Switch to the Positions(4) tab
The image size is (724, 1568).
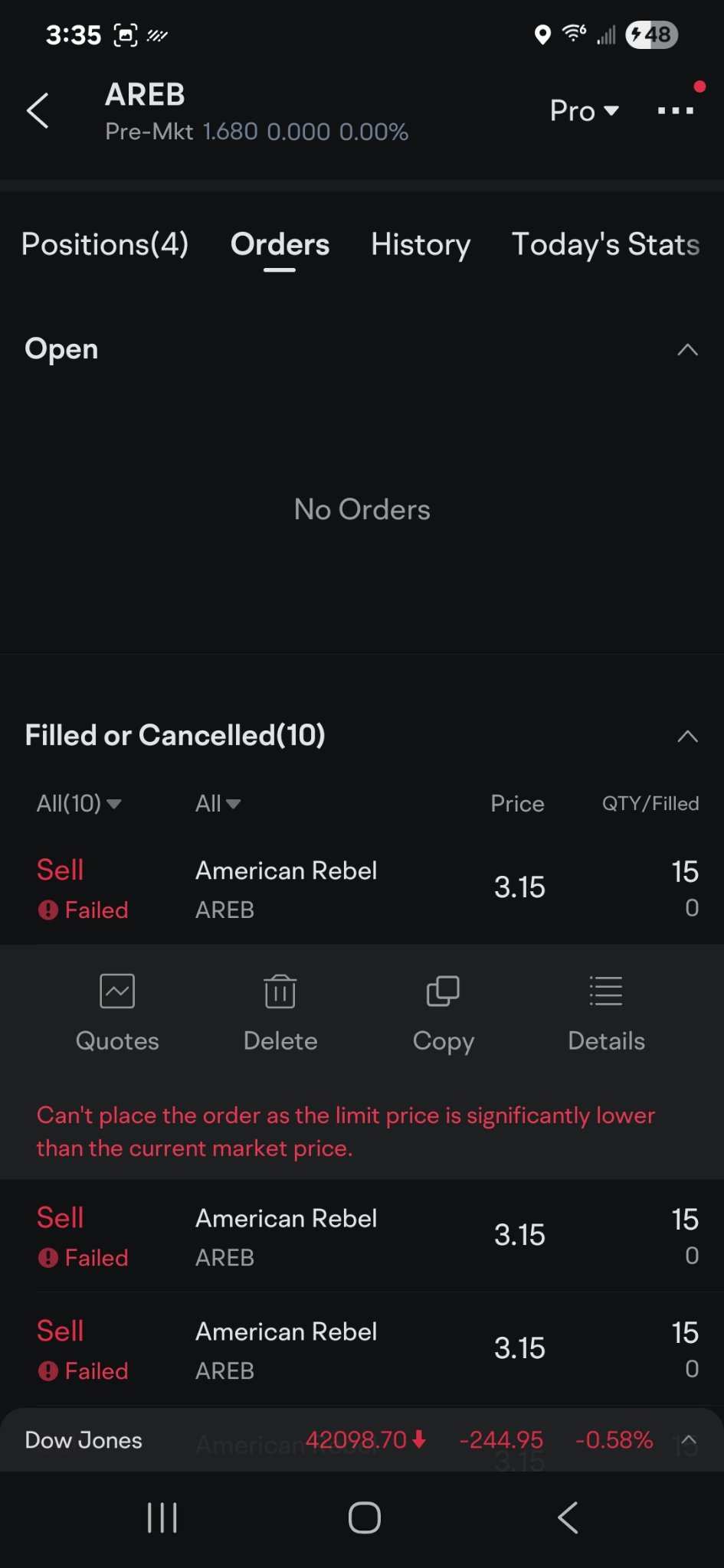105,245
